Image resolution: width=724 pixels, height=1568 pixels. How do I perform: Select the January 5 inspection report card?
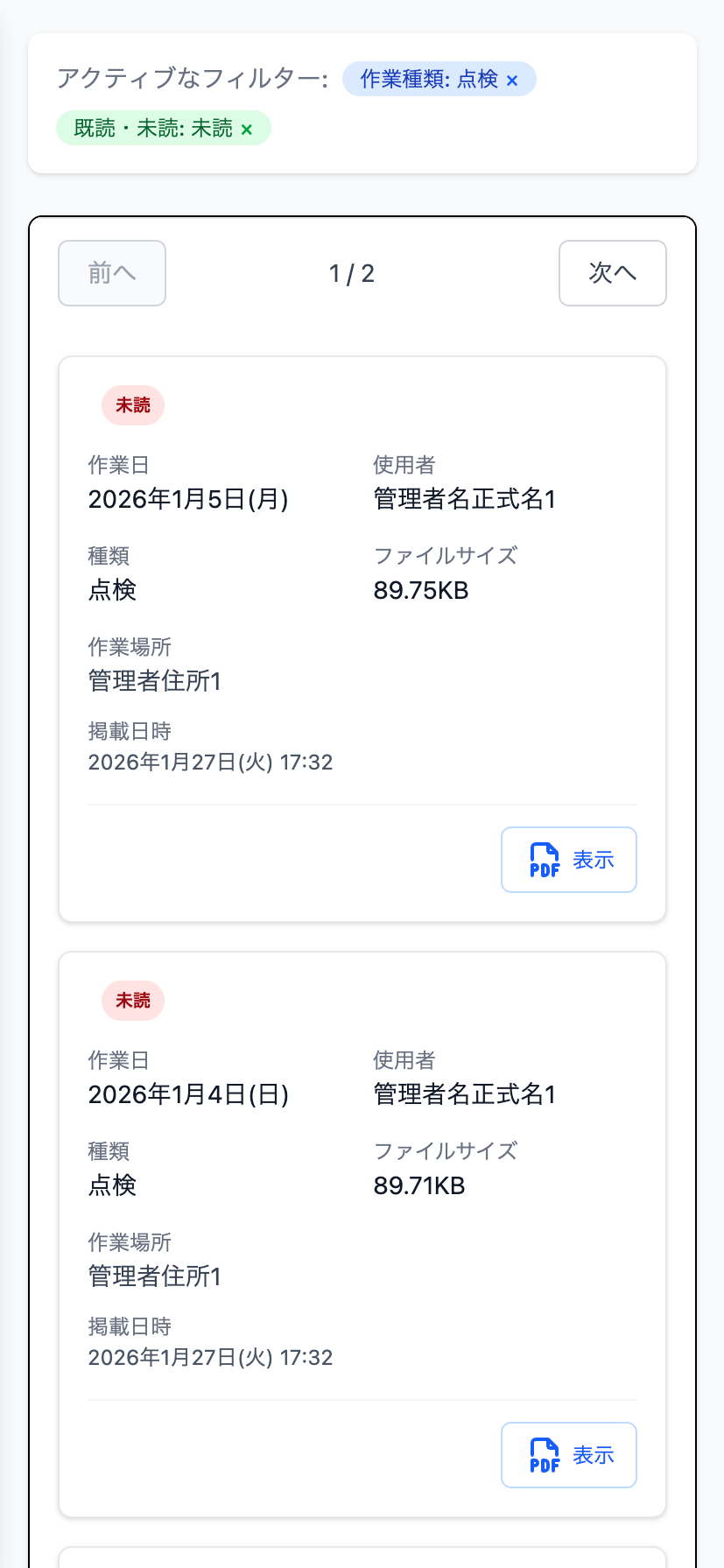click(x=362, y=636)
